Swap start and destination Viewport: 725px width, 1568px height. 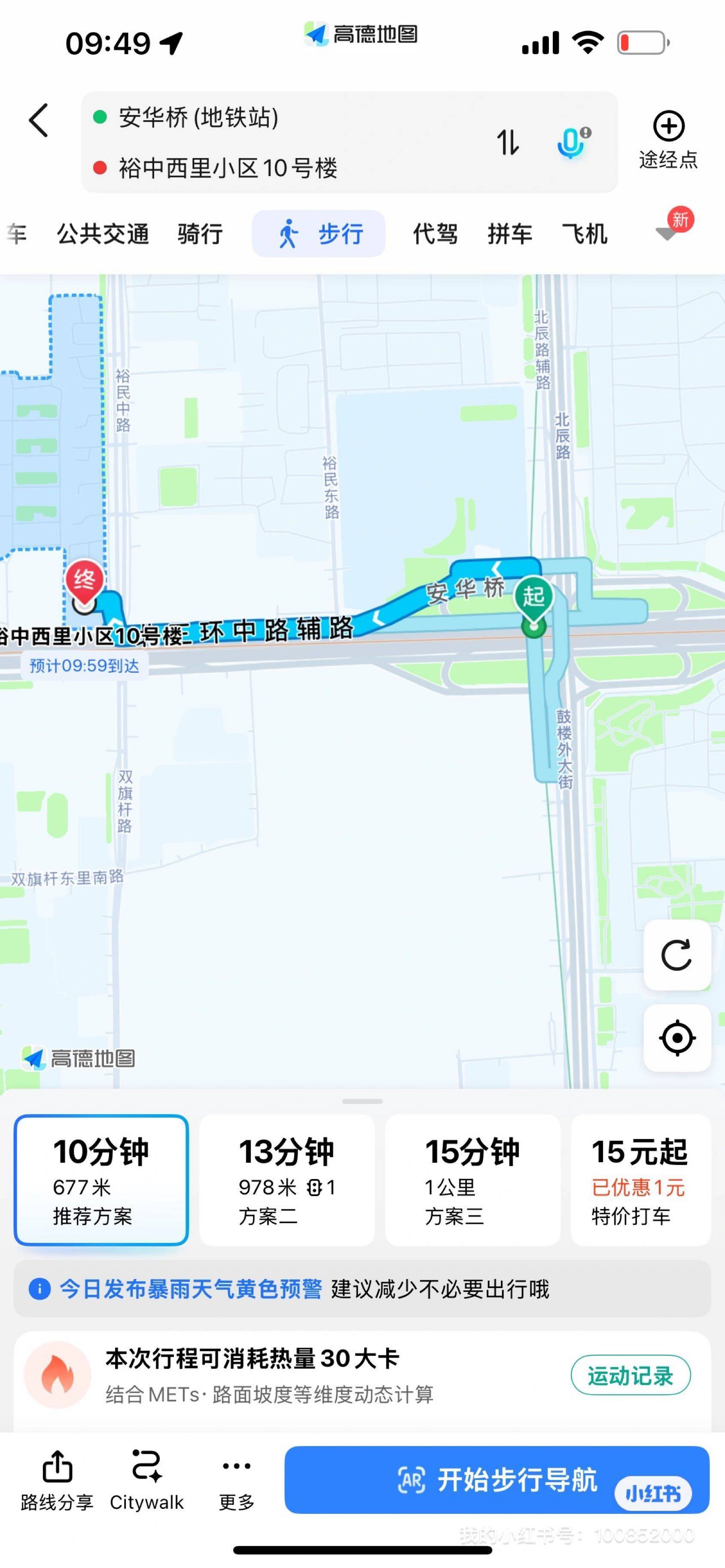click(508, 143)
